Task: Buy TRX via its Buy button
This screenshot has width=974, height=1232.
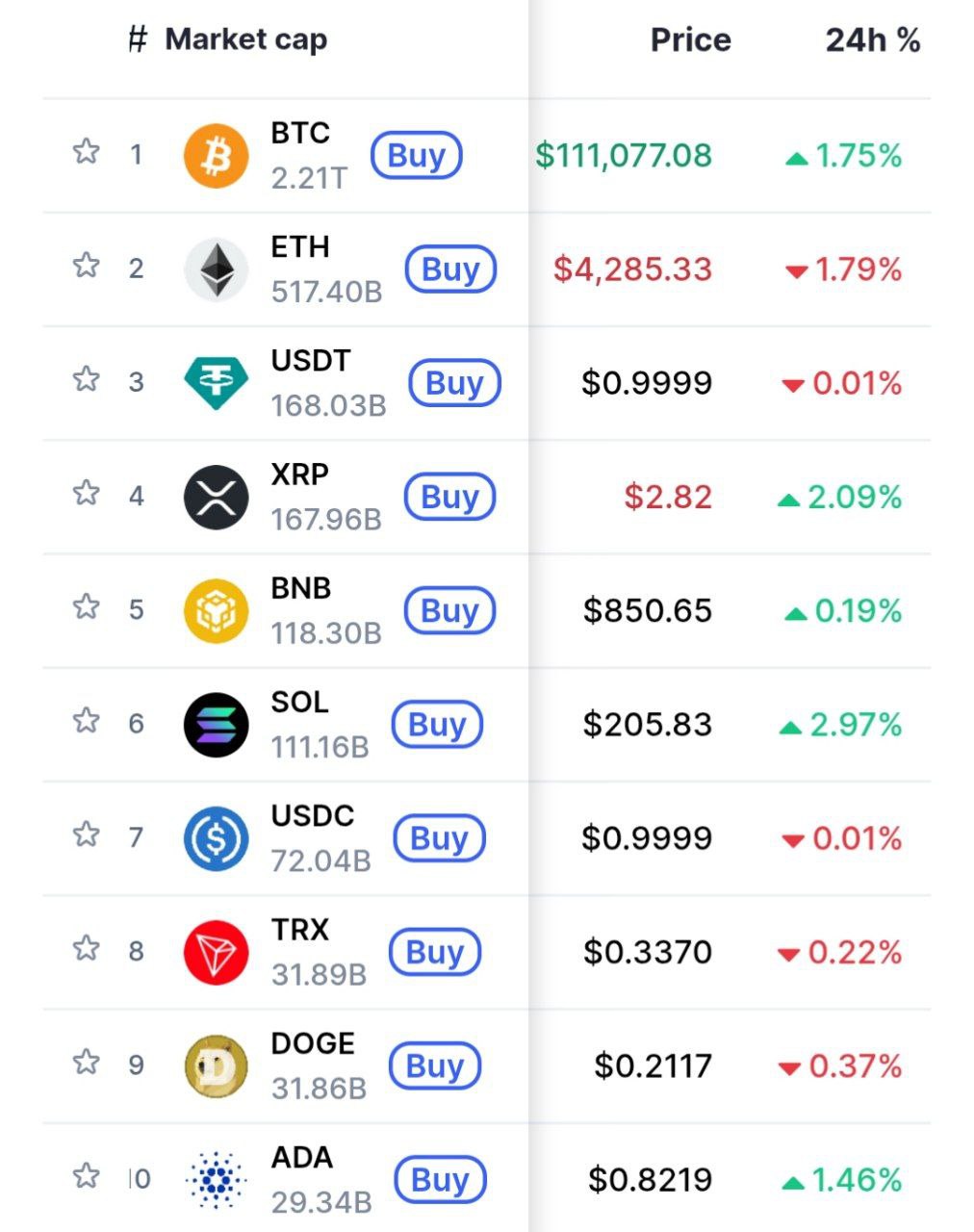Action: tap(435, 952)
